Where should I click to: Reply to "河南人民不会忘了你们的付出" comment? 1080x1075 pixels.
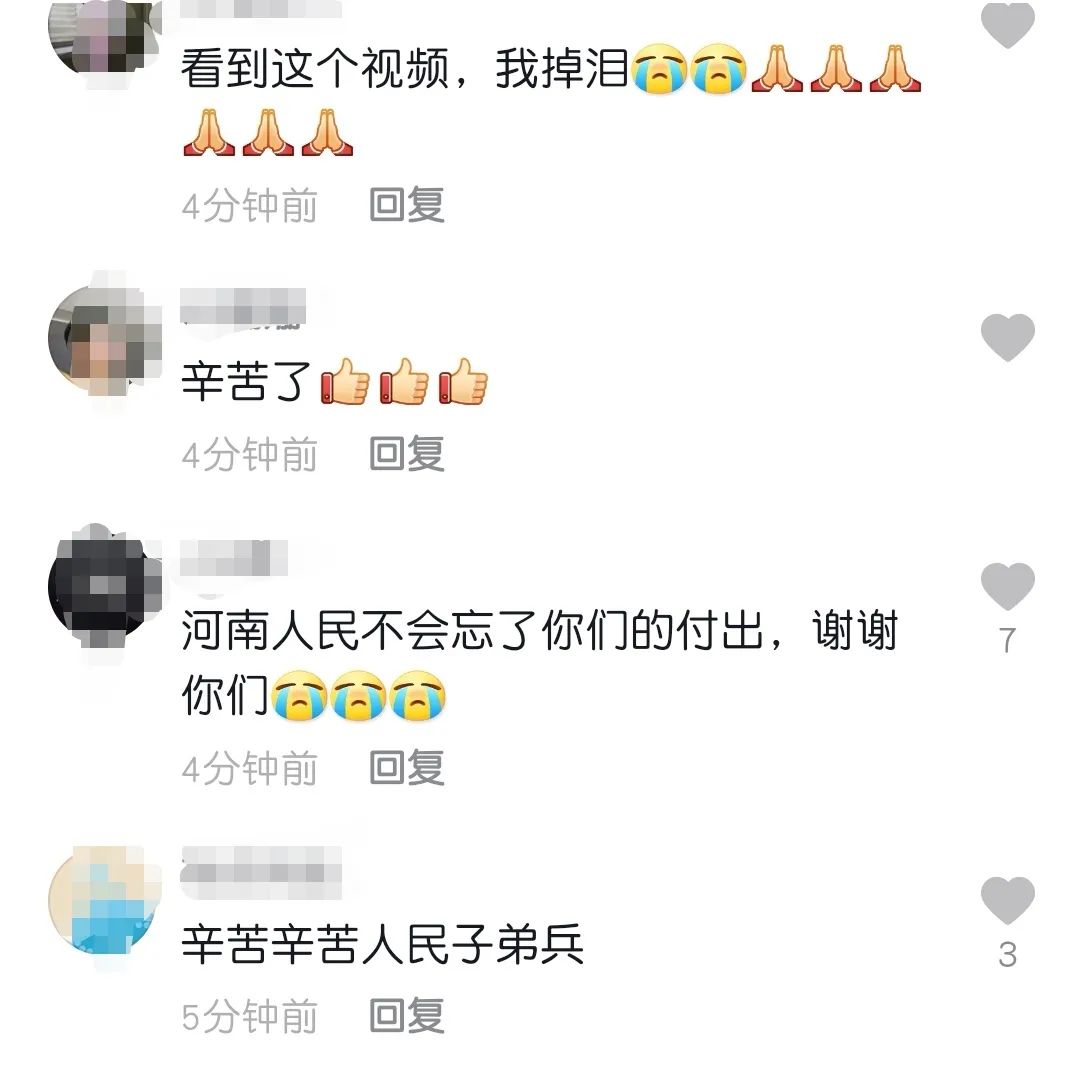tap(407, 767)
